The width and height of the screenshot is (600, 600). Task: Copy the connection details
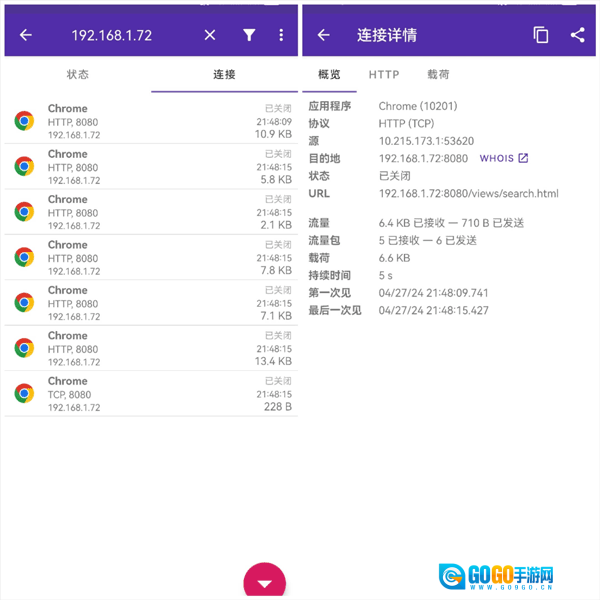point(541,35)
